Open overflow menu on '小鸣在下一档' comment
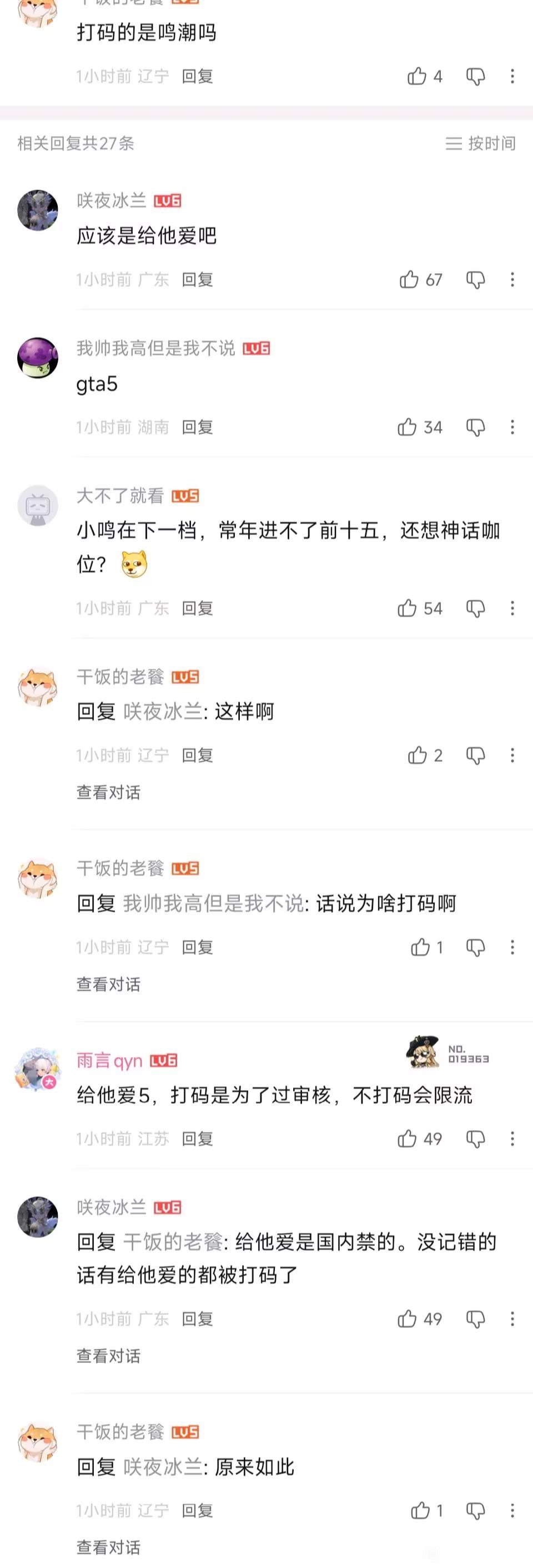The width and height of the screenshot is (533, 1568). point(512,608)
